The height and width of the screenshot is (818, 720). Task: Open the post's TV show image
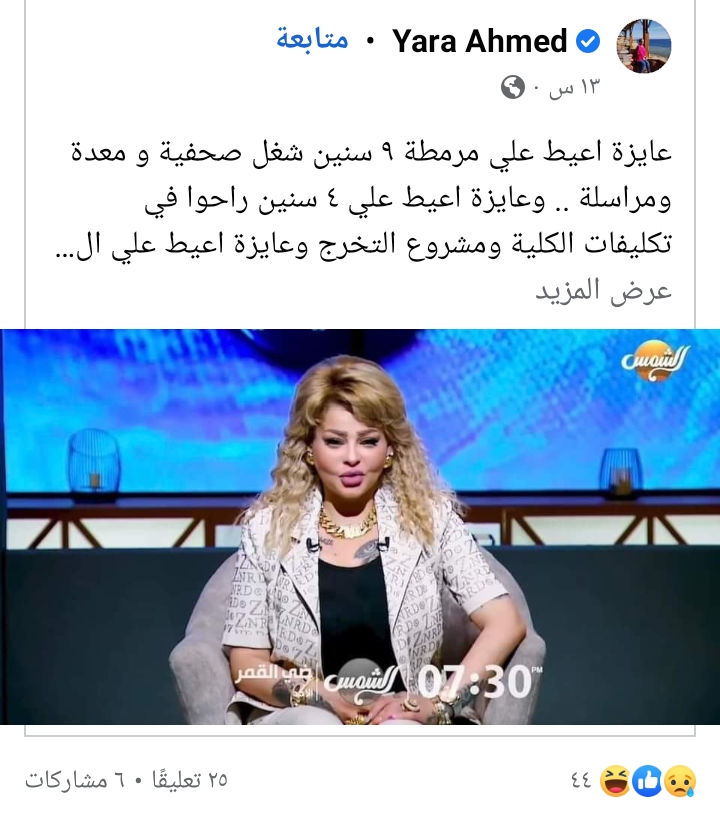(x=360, y=527)
